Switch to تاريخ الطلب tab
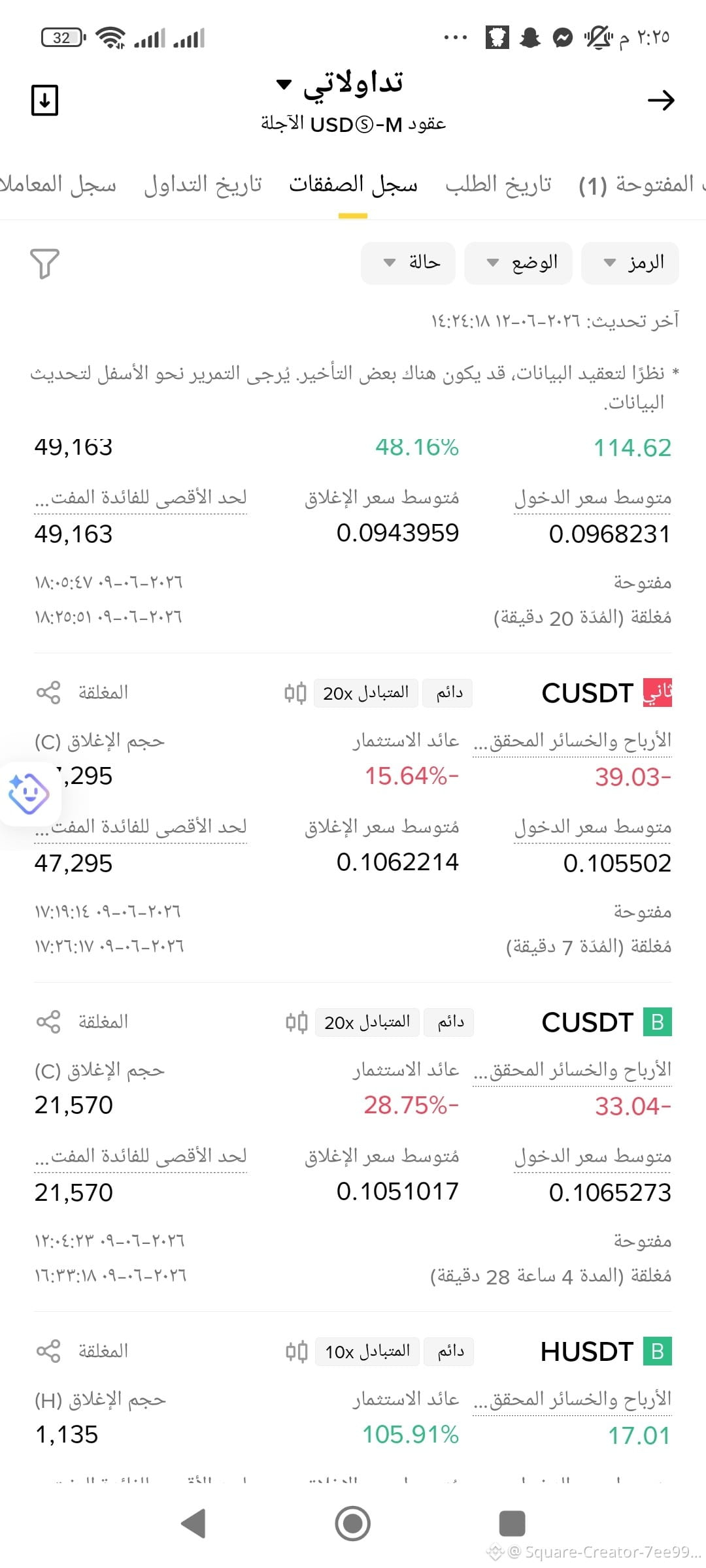This screenshot has height=1568, width=706. coord(498,184)
